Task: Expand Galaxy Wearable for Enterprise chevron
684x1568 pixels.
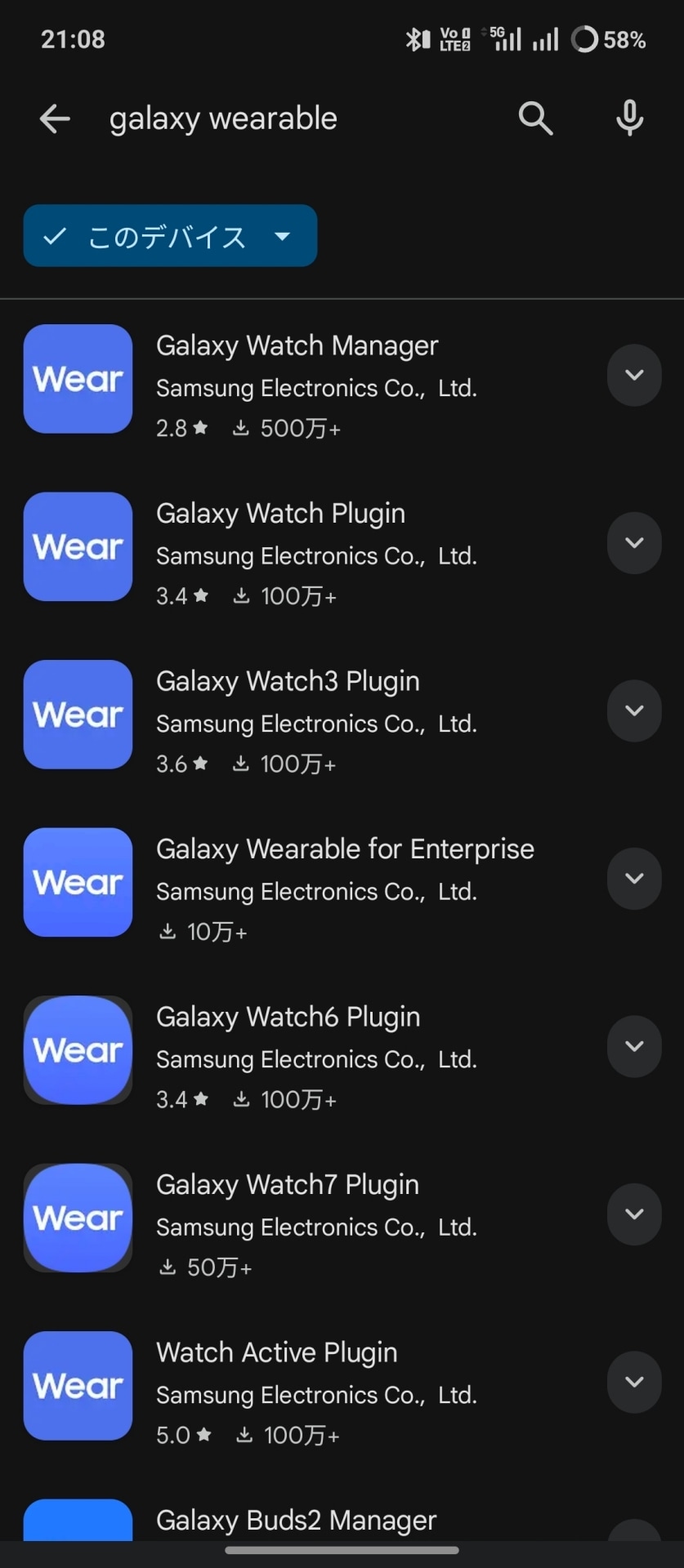Action: coord(634,879)
